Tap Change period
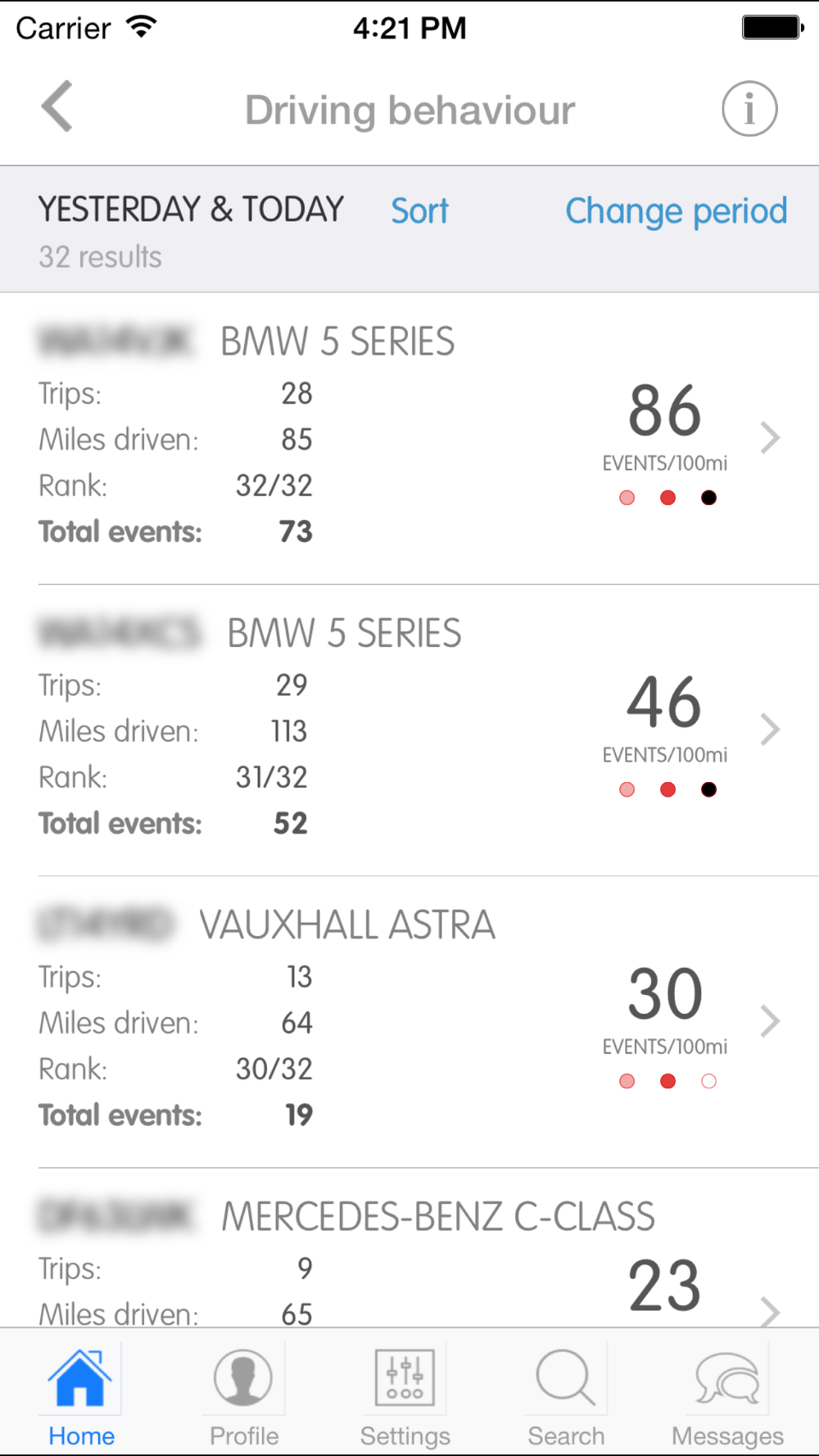 [x=676, y=211]
